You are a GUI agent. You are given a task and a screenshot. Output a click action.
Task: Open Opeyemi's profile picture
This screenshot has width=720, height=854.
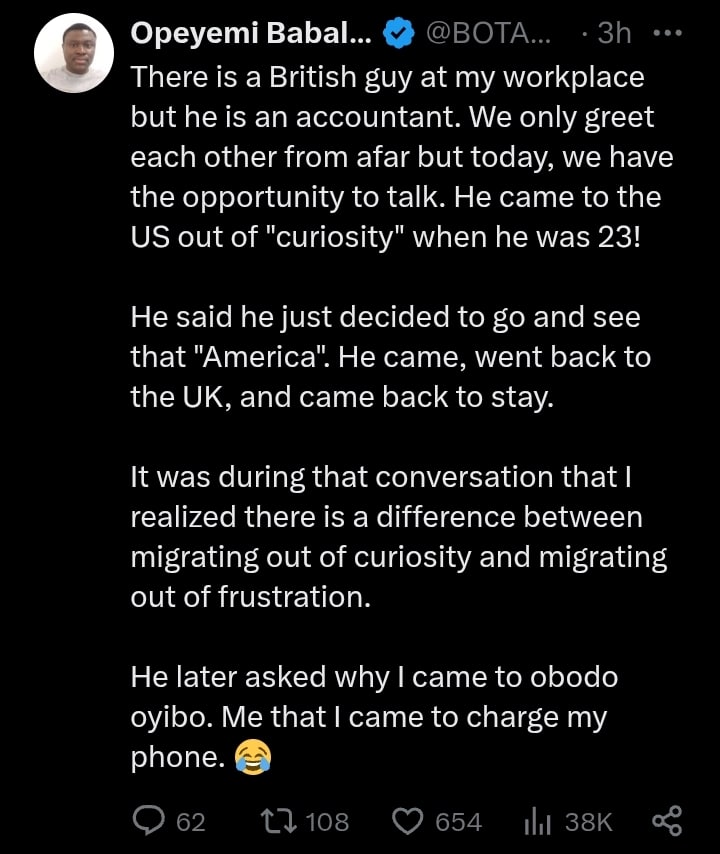coord(74,54)
